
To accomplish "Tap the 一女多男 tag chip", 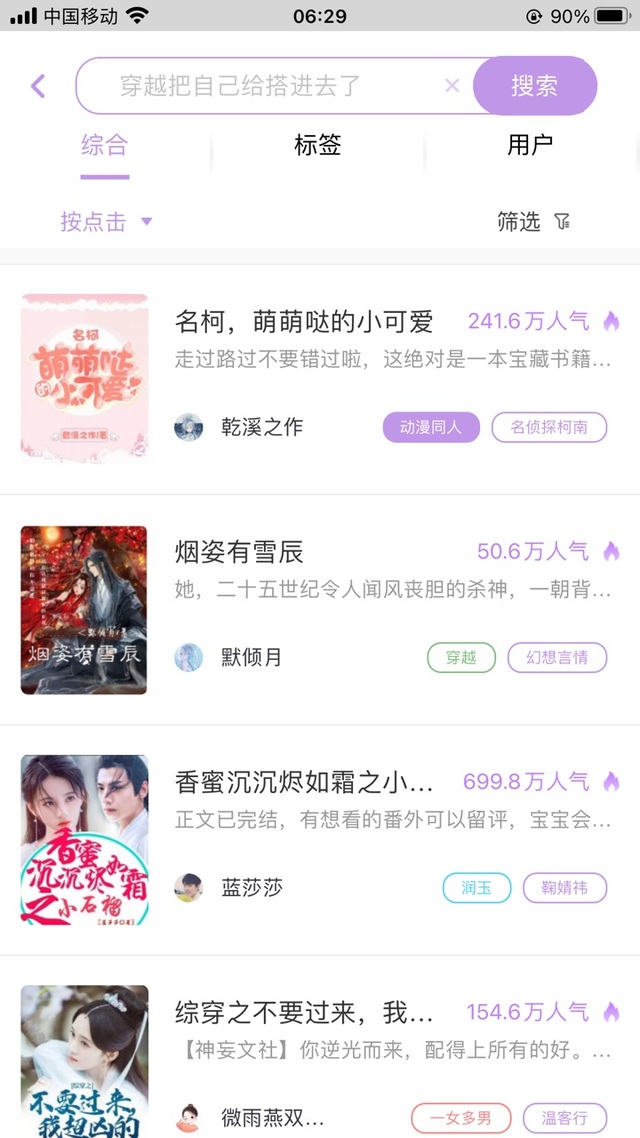I will click(x=461, y=1118).
